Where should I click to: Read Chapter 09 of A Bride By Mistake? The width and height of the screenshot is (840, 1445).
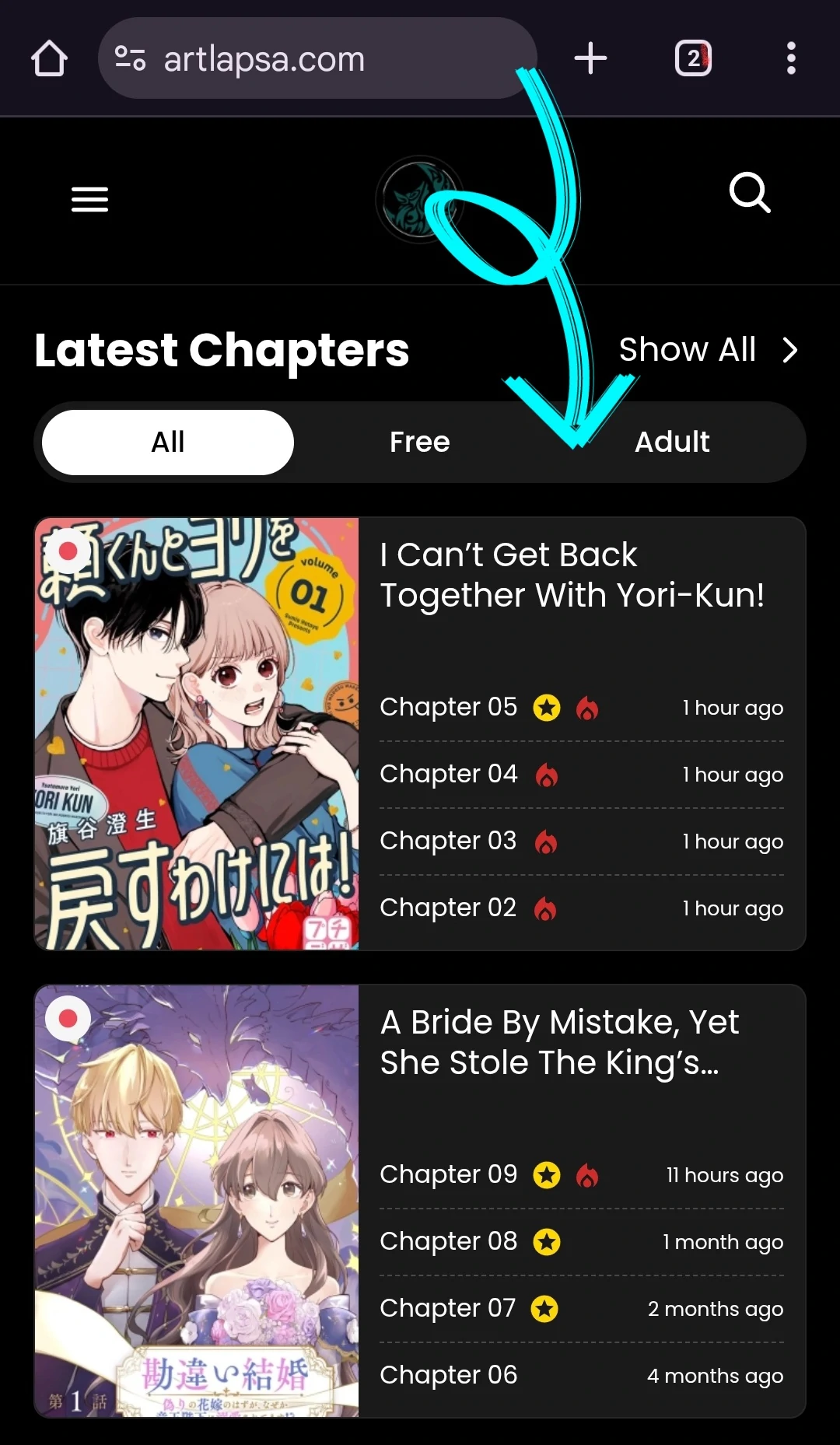point(449,1174)
